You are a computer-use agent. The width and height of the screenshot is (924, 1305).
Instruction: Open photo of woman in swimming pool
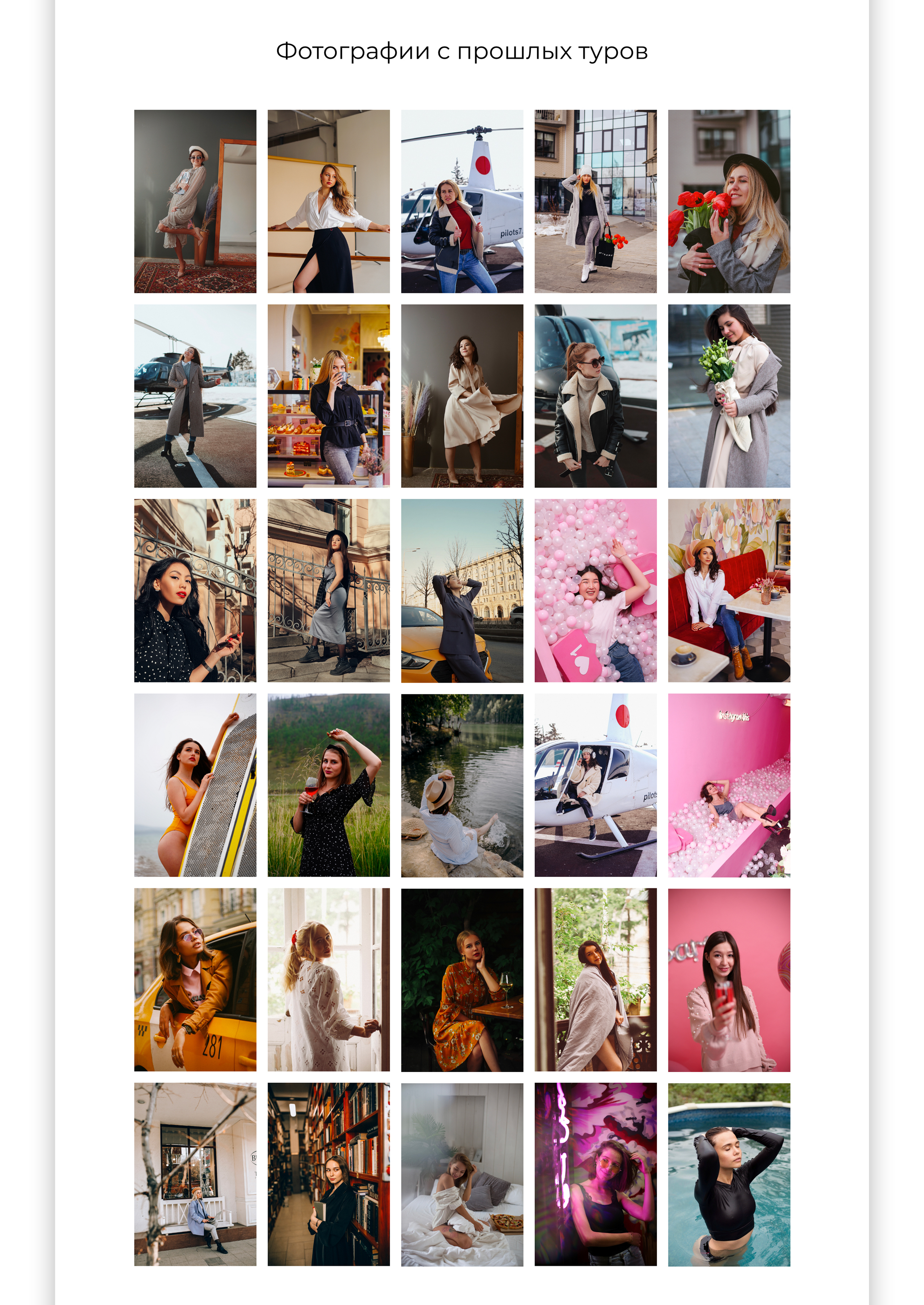(x=729, y=1174)
